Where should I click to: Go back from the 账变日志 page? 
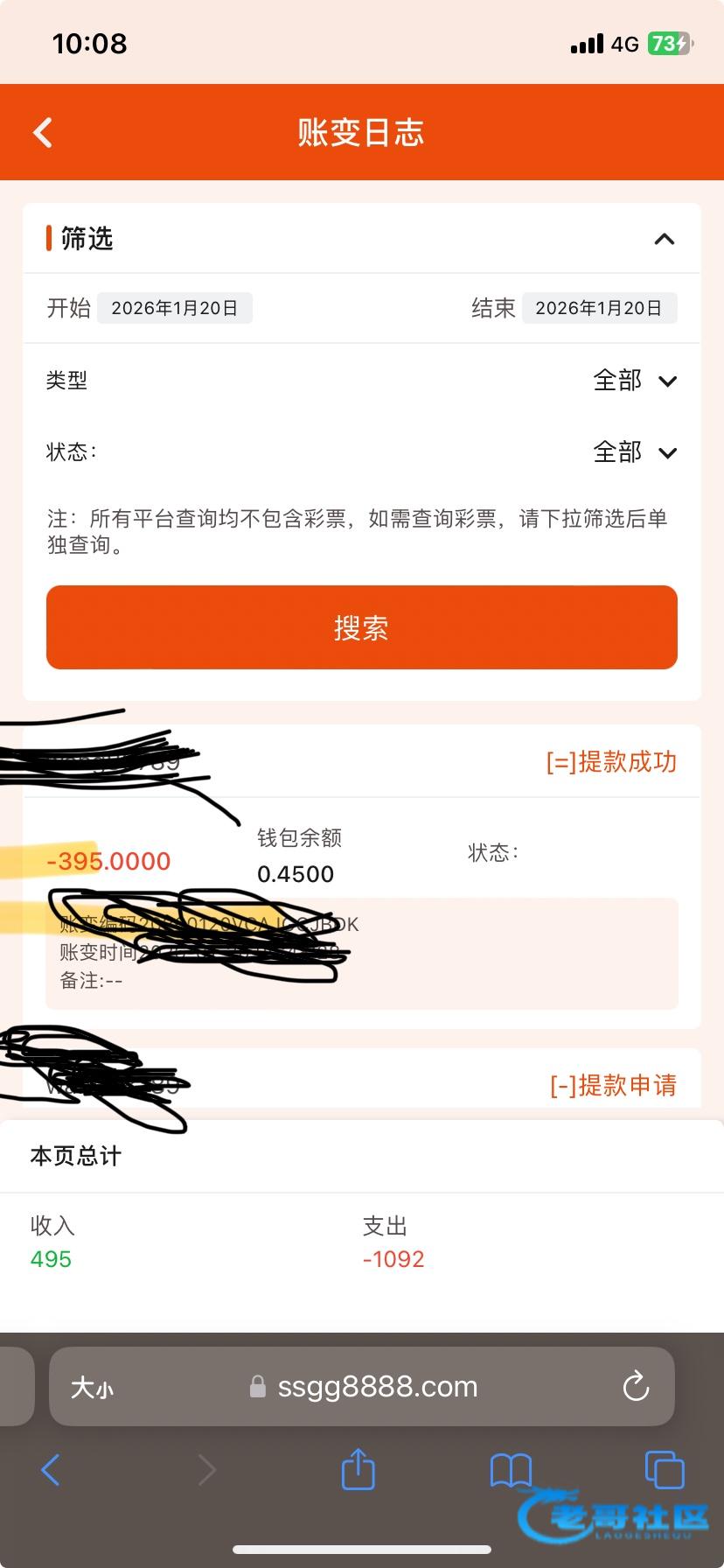[x=43, y=133]
